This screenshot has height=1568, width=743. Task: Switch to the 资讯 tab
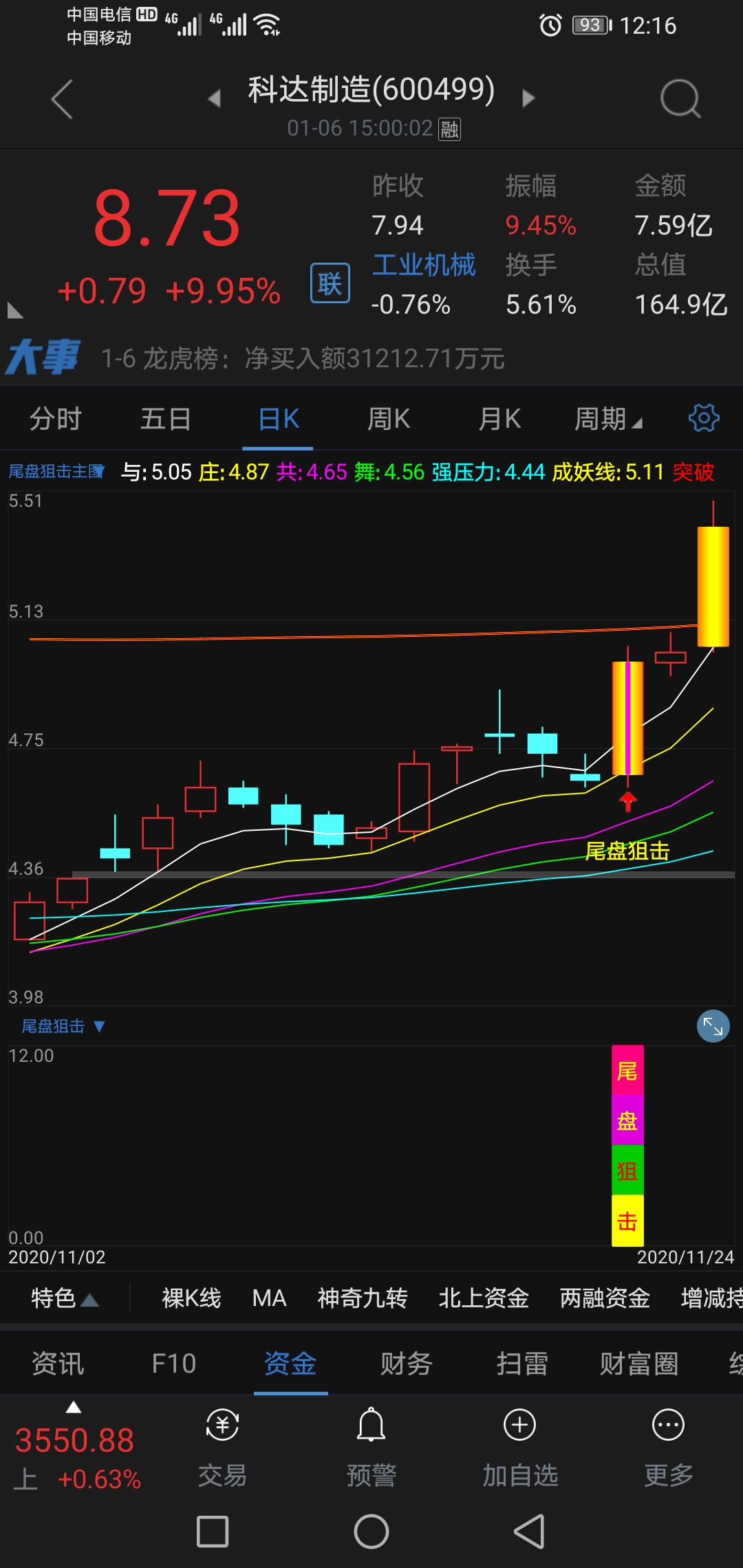[x=58, y=1363]
